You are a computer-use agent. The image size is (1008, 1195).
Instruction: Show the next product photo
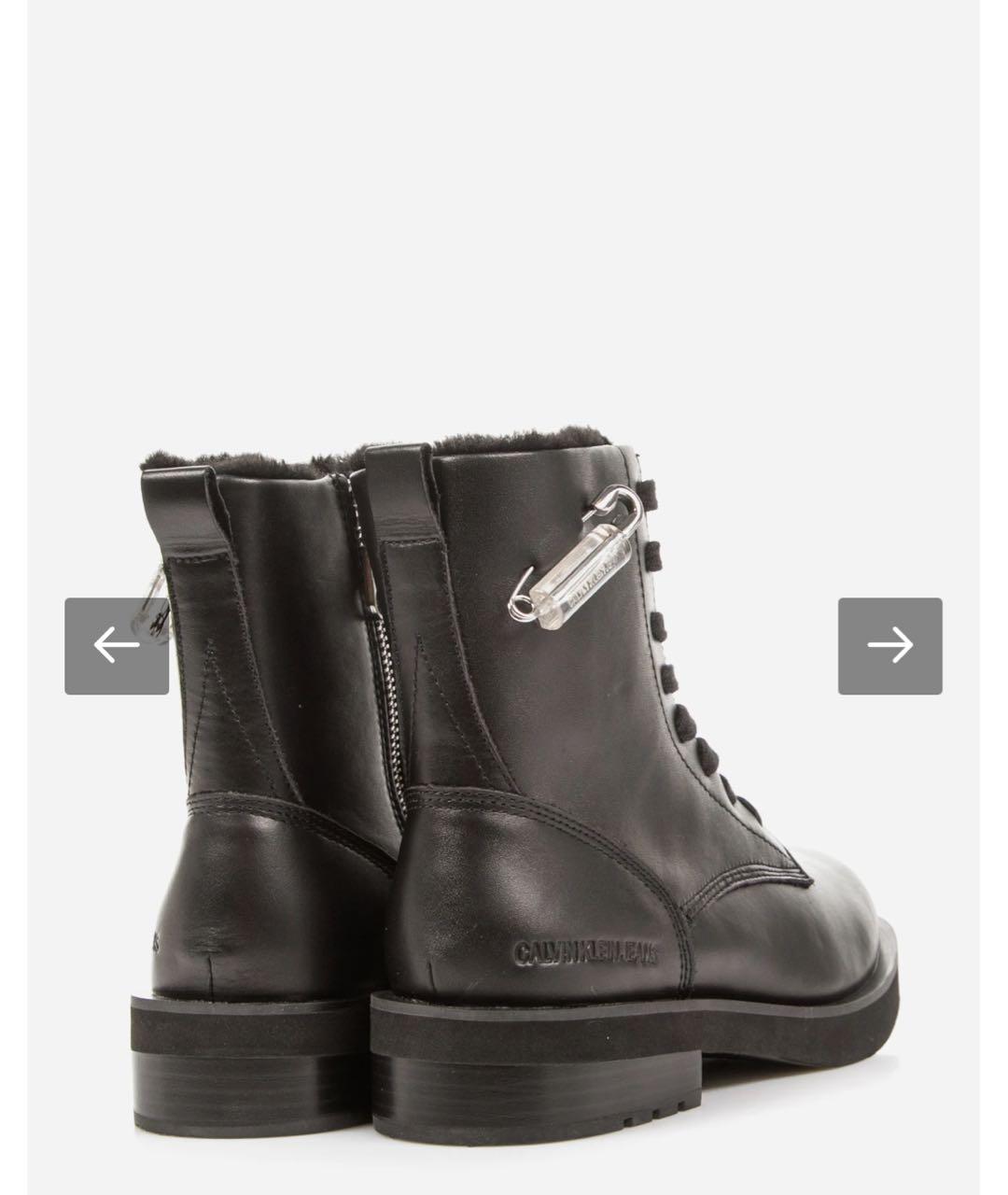(889, 645)
